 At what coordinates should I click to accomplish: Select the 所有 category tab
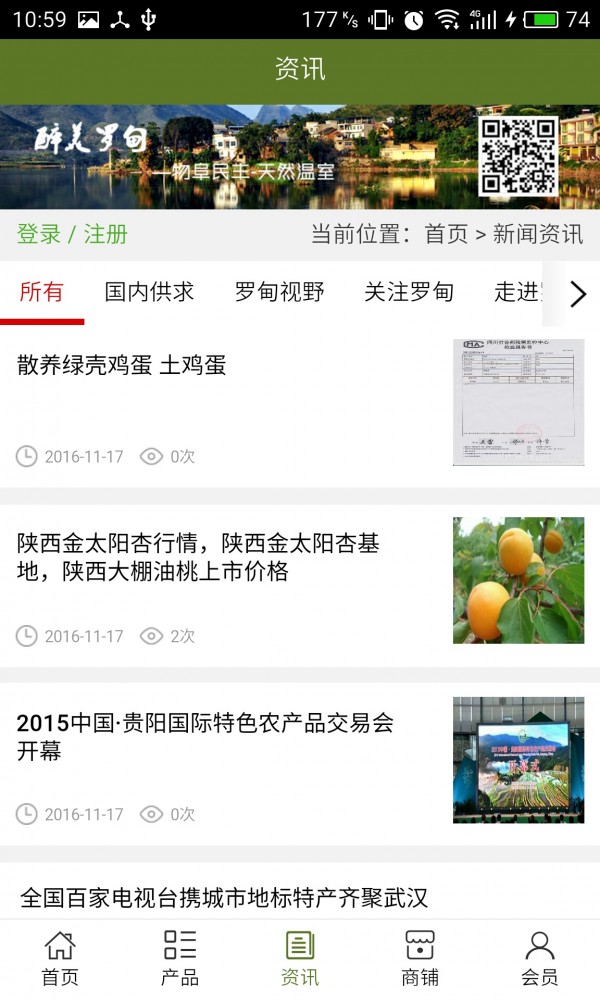click(41, 292)
